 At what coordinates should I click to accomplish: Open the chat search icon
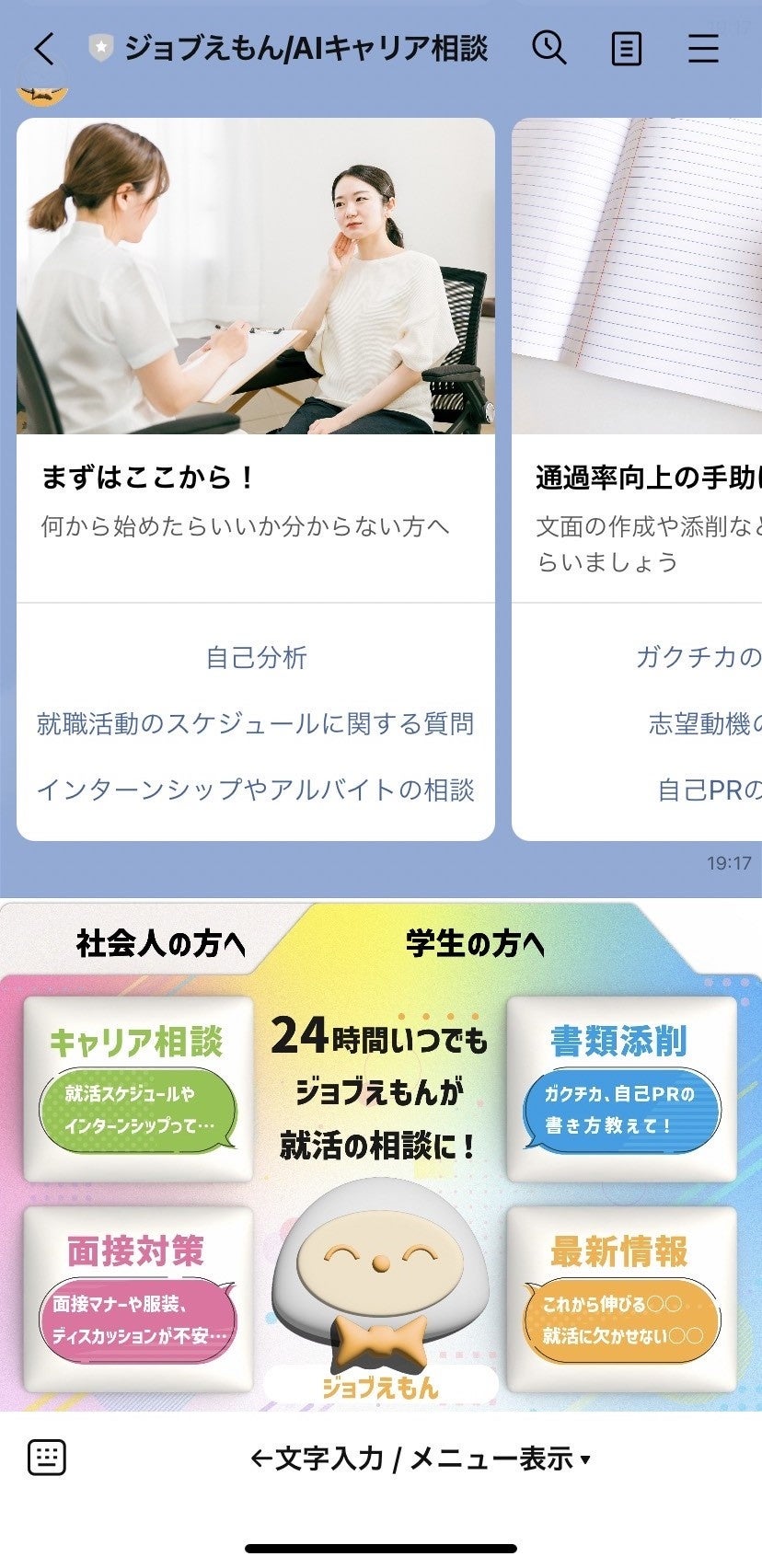coord(549,48)
